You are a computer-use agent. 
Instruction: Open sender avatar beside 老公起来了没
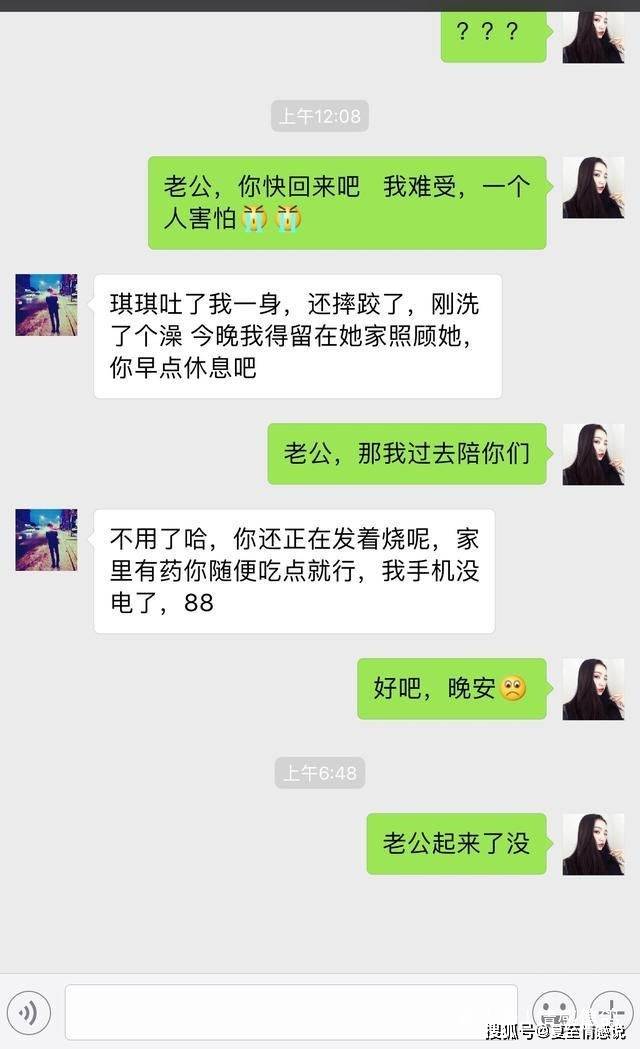point(593,844)
